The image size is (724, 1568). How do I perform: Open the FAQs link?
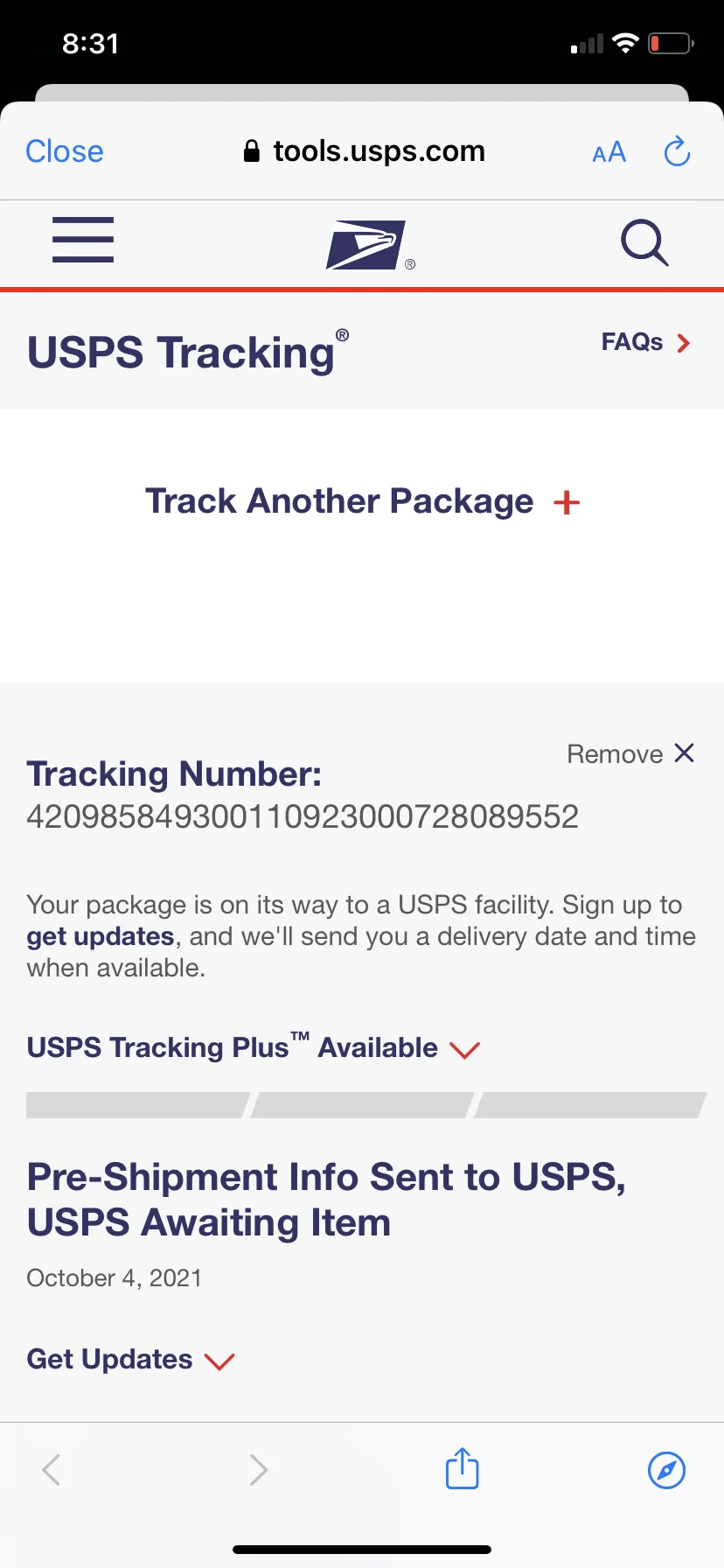click(646, 342)
